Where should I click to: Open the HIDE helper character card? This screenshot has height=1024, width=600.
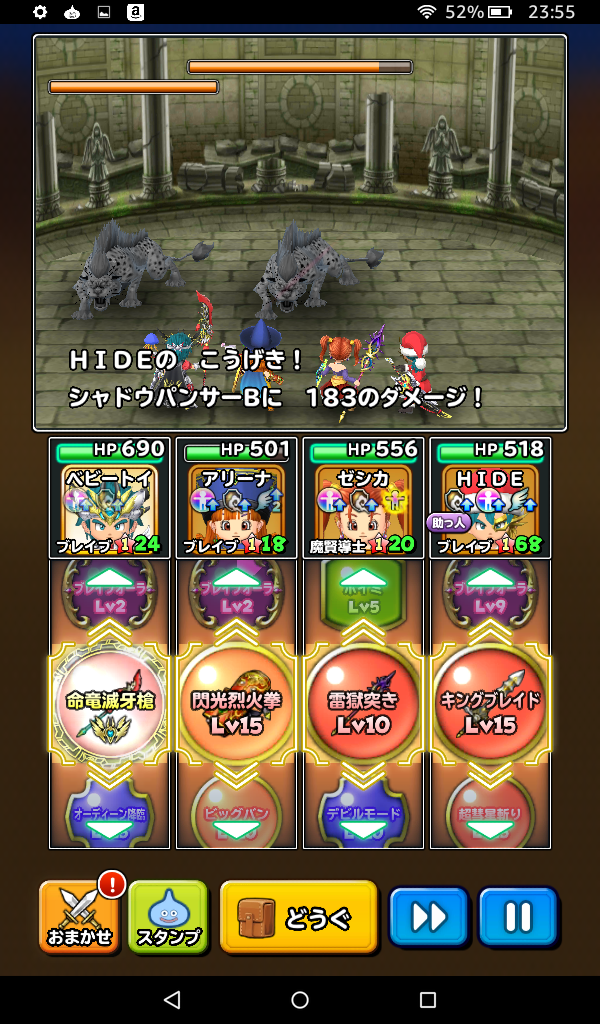(490, 498)
